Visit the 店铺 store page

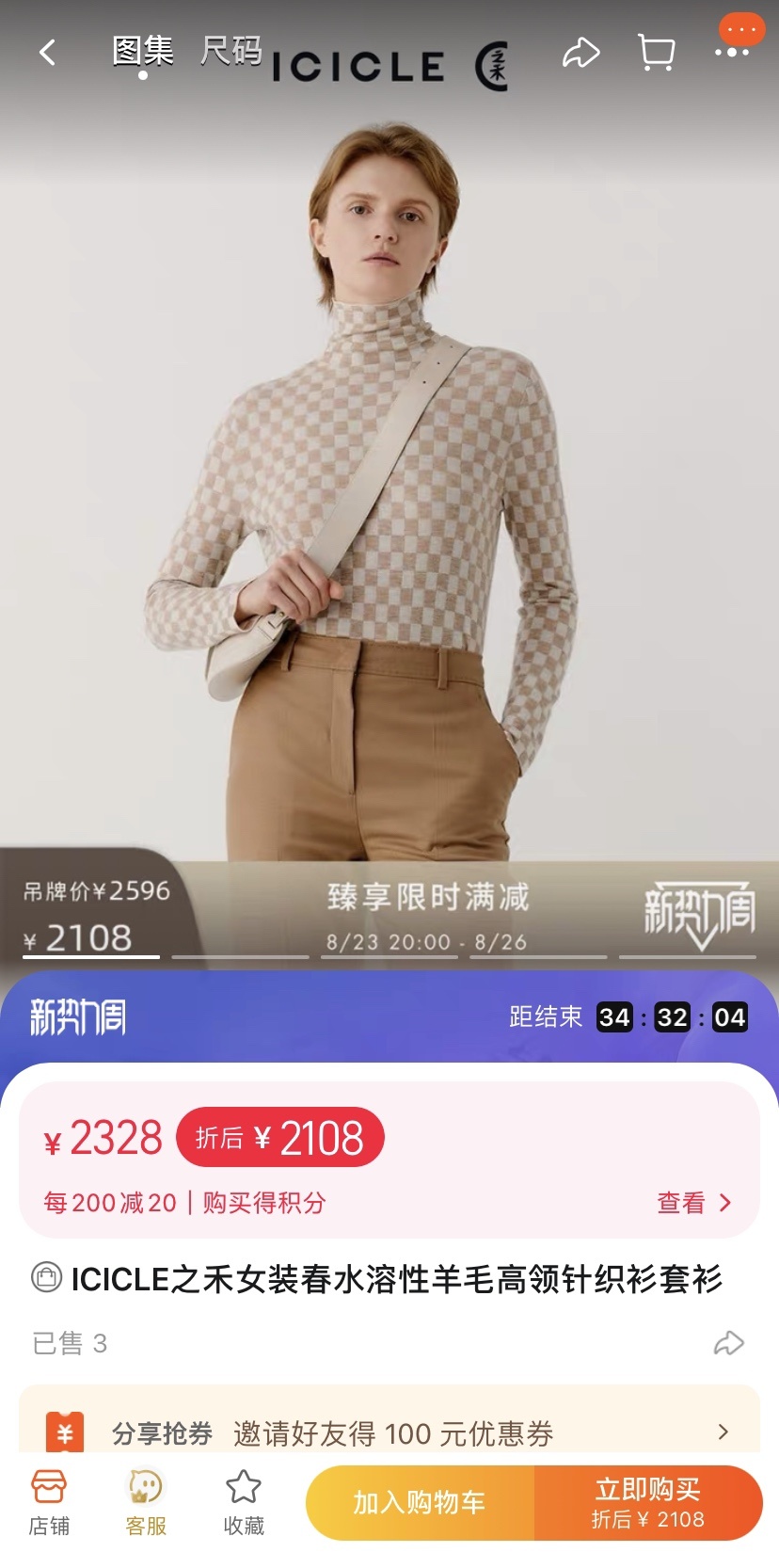tap(49, 1502)
